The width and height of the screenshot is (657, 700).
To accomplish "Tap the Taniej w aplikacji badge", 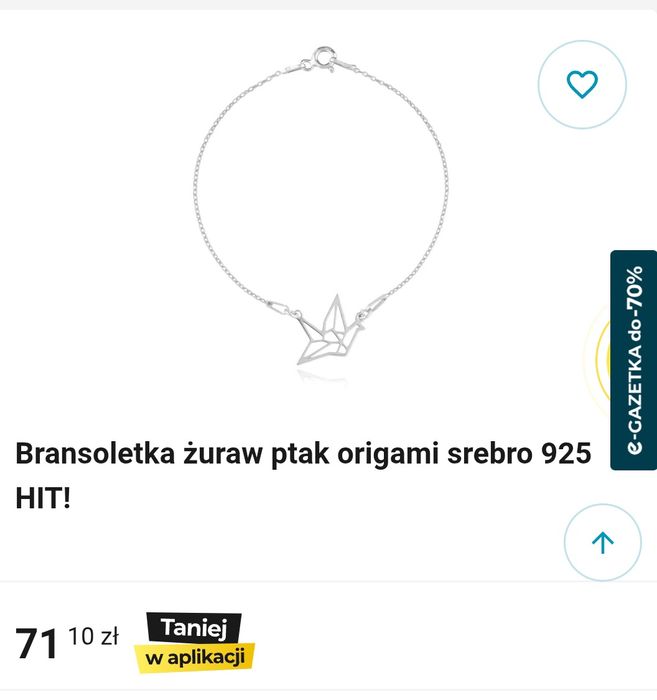I will point(195,643).
